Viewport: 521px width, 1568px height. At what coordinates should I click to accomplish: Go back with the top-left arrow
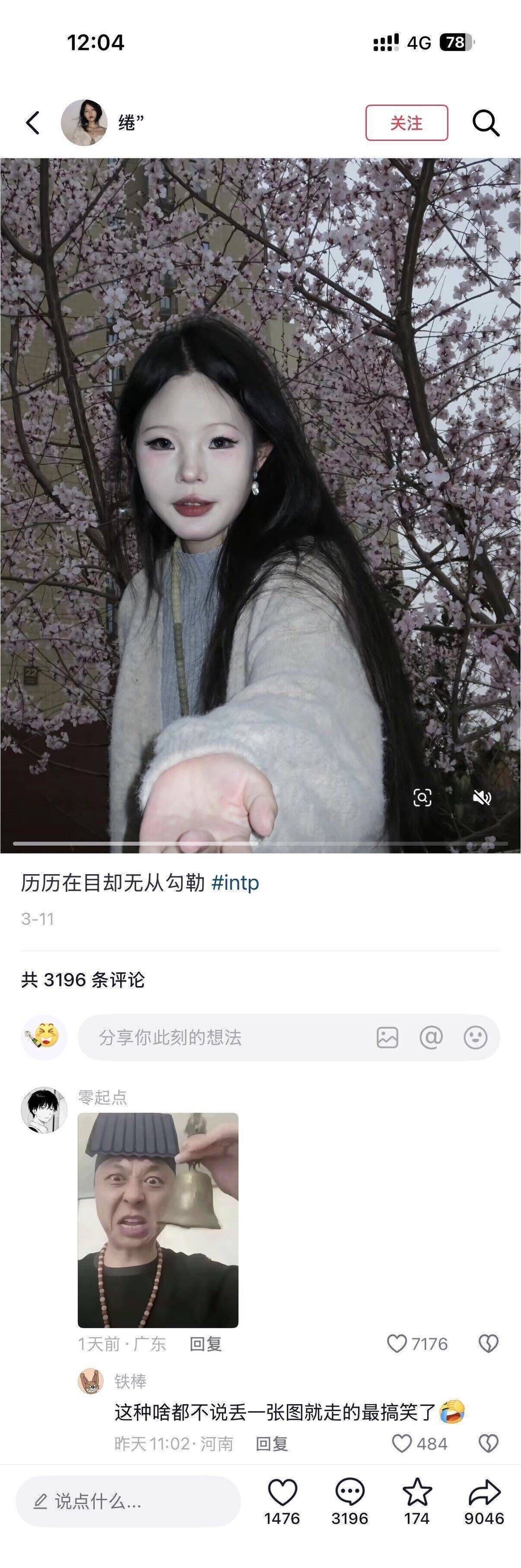point(33,122)
